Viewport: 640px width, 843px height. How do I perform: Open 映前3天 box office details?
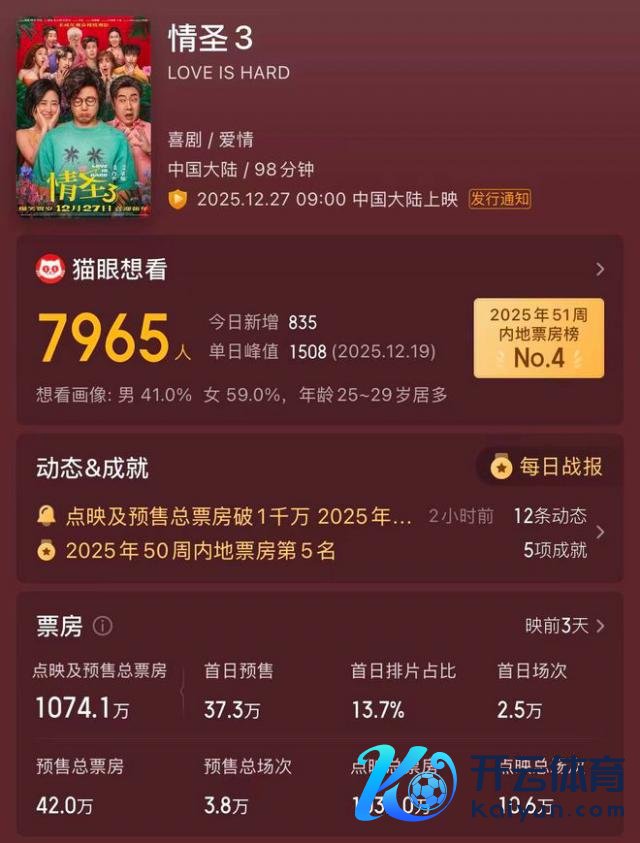(x=565, y=626)
